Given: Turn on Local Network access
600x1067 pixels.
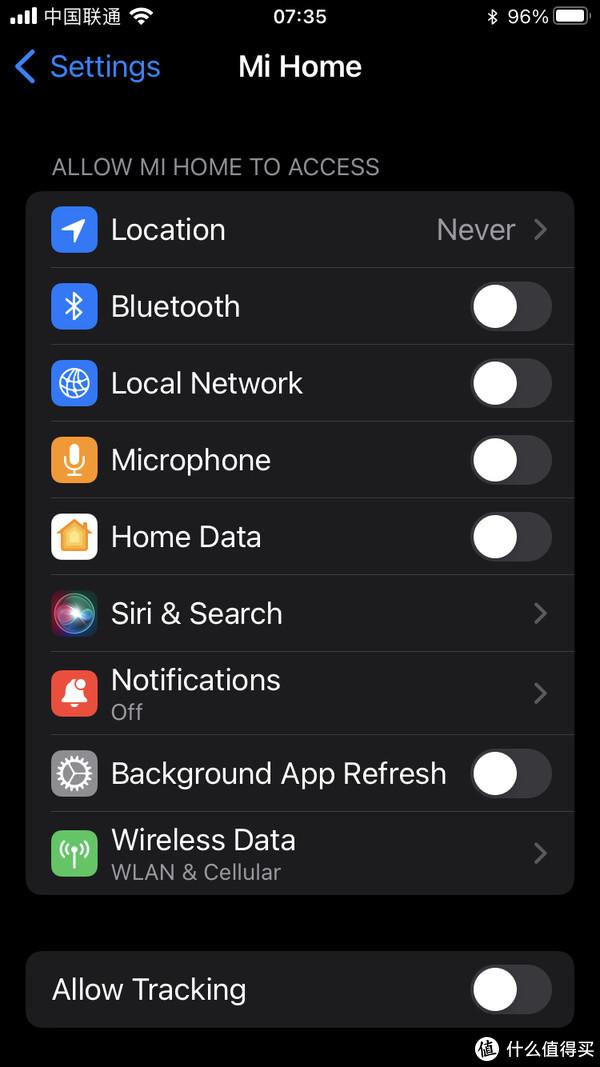Looking at the screenshot, I should click(511, 384).
